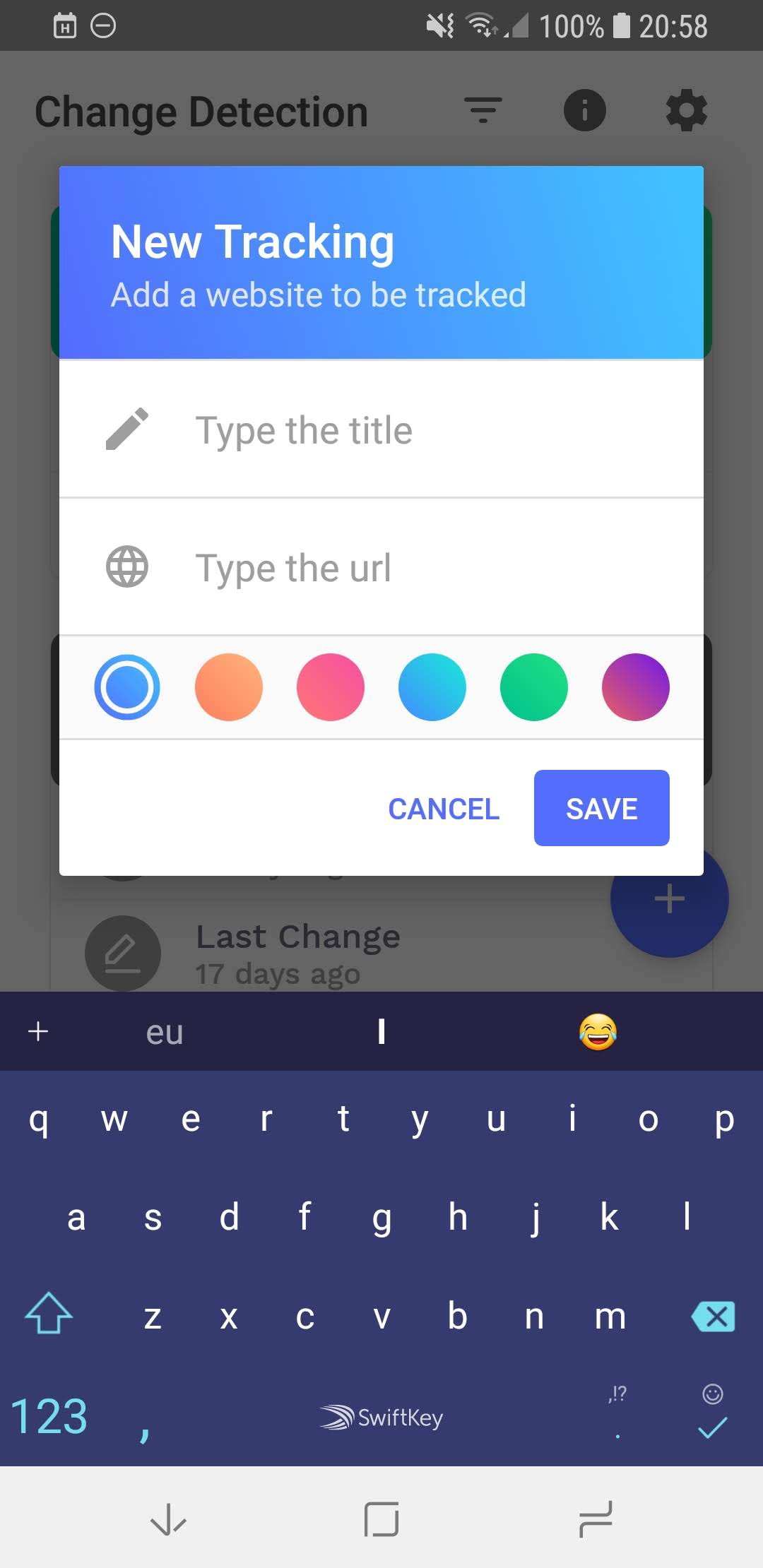
Task: Pick the purple color swatch
Action: [x=636, y=687]
